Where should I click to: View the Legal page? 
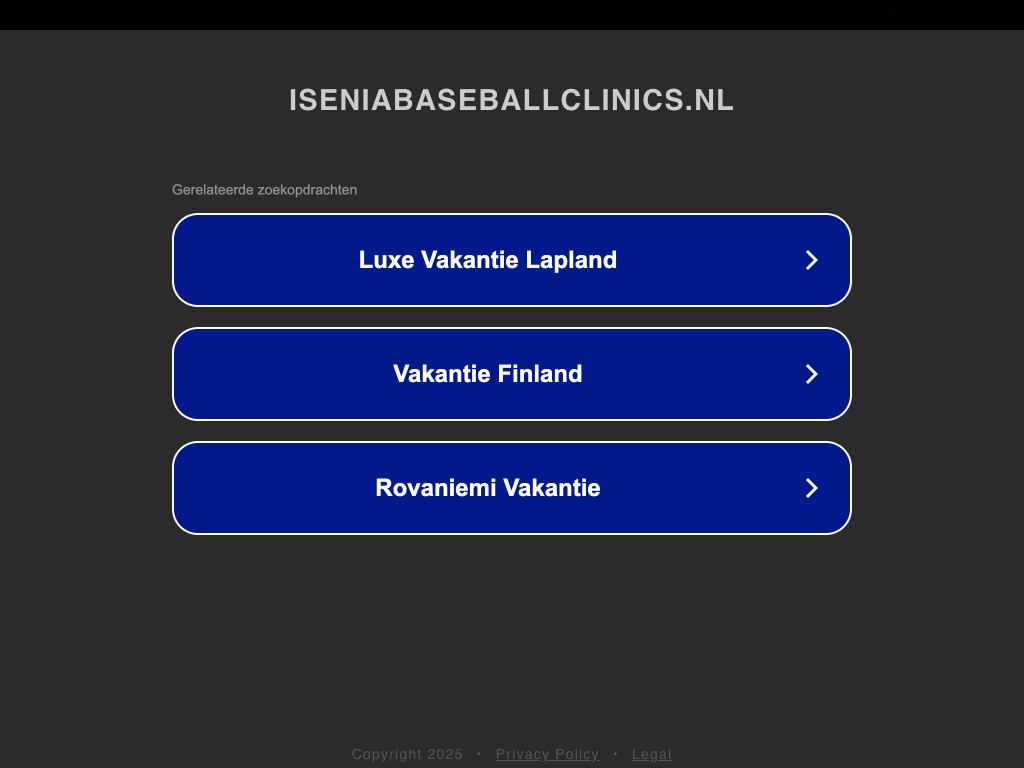click(651, 754)
